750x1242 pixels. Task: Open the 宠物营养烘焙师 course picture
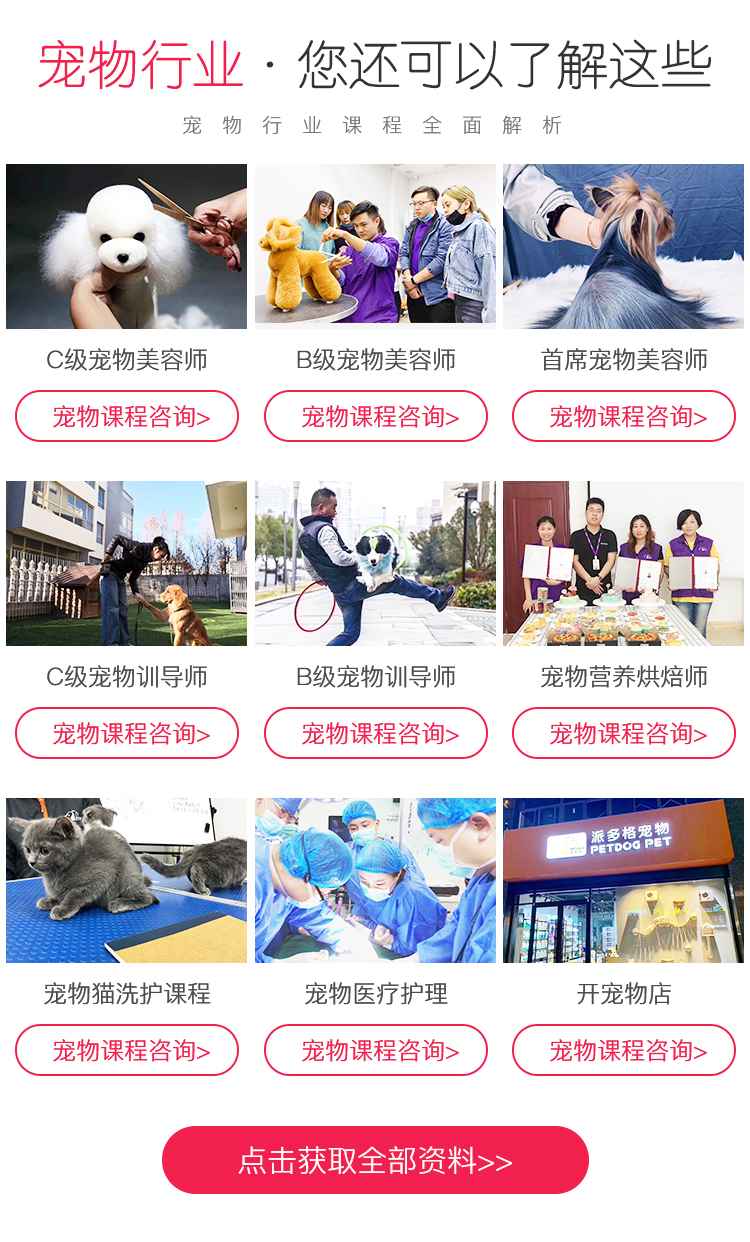coord(624,564)
